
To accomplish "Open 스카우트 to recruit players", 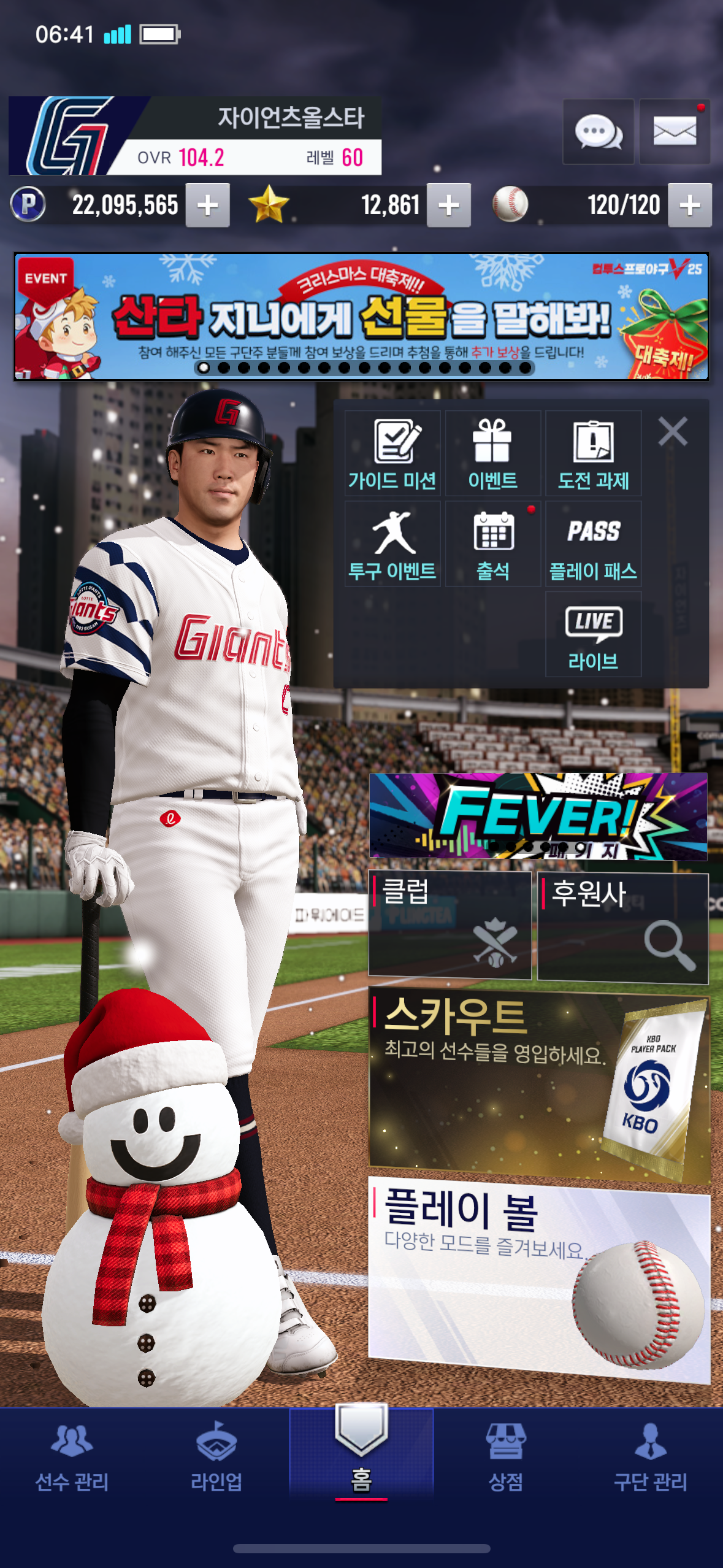I will [x=538, y=1083].
